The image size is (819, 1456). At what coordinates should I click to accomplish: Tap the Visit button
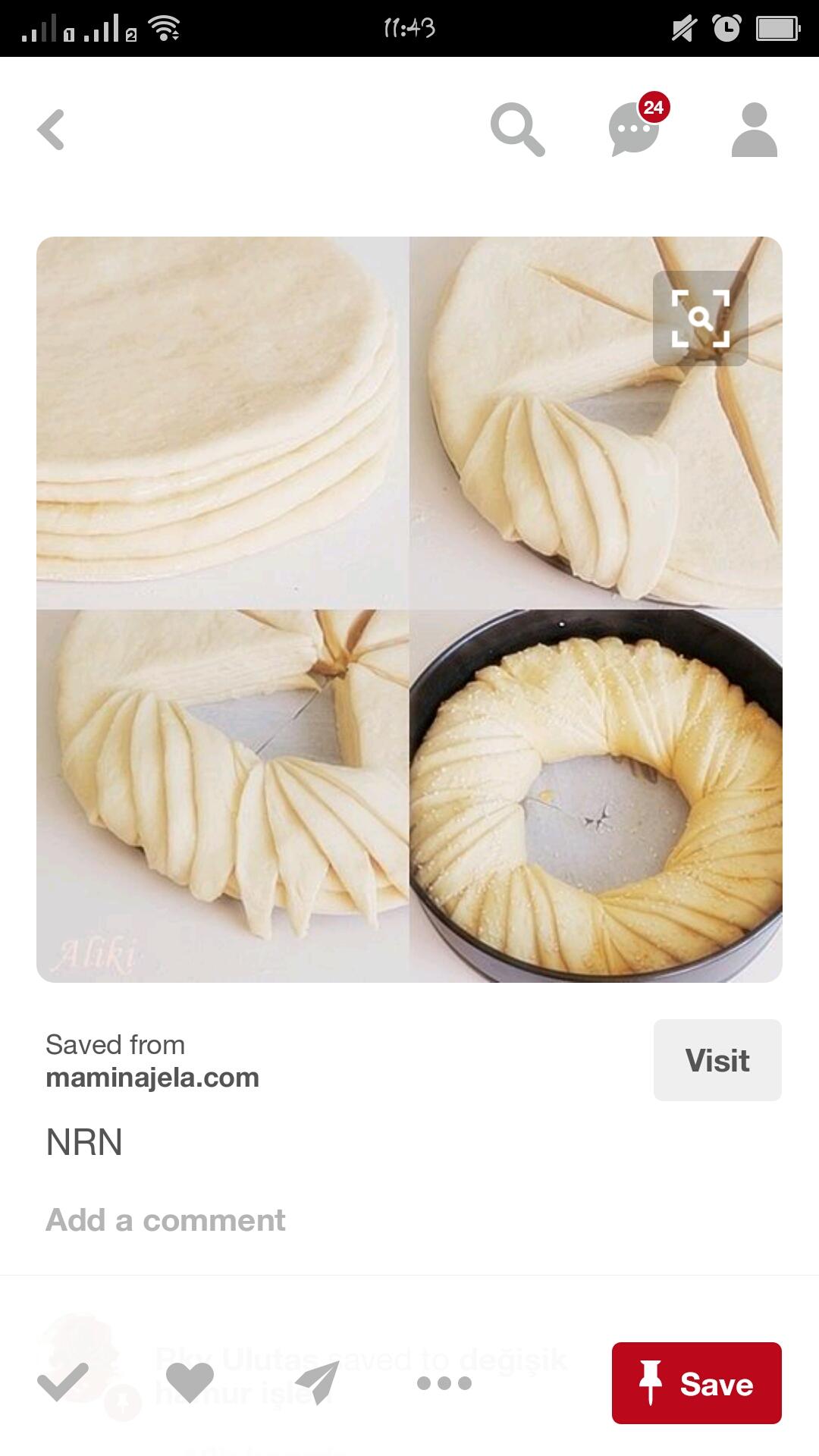point(717,1060)
